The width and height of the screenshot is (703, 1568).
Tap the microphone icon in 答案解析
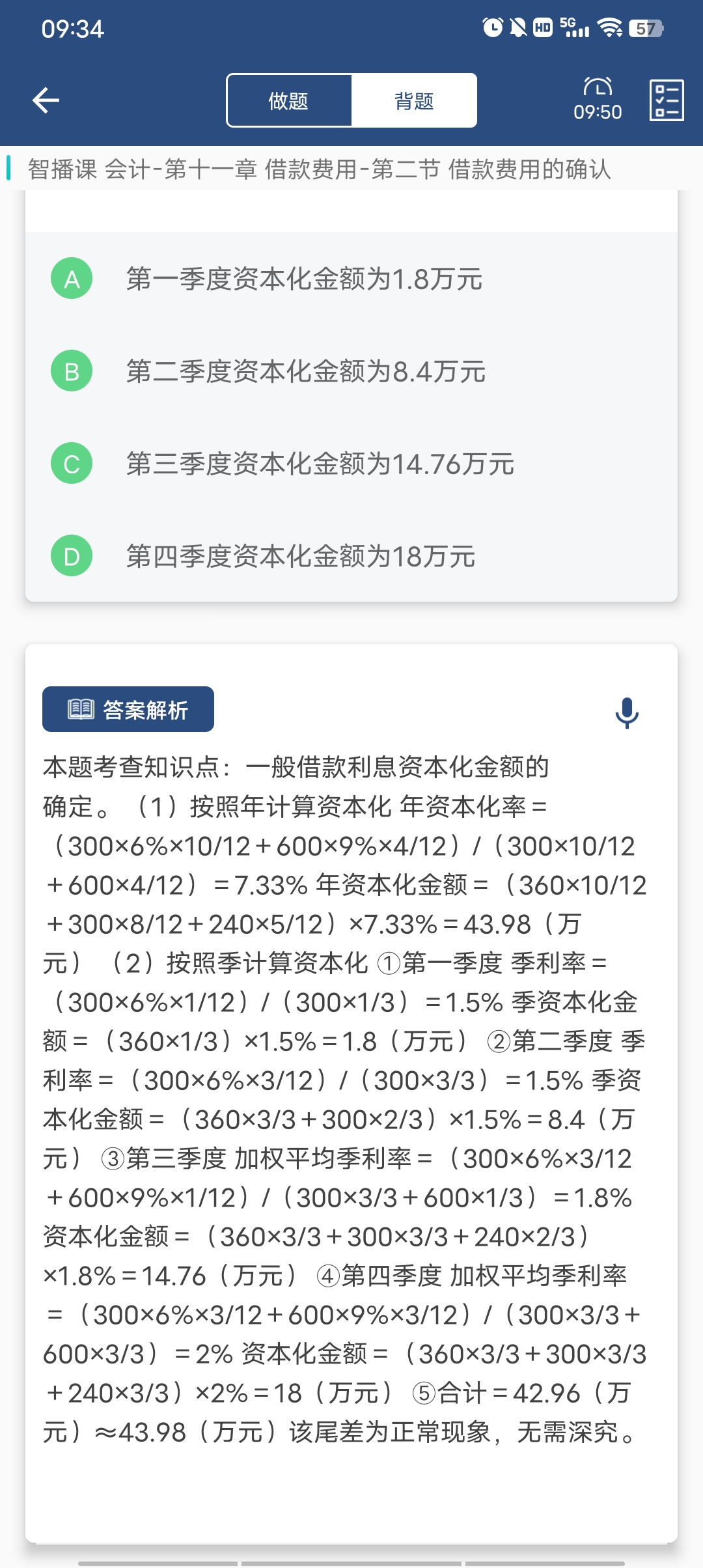(627, 712)
